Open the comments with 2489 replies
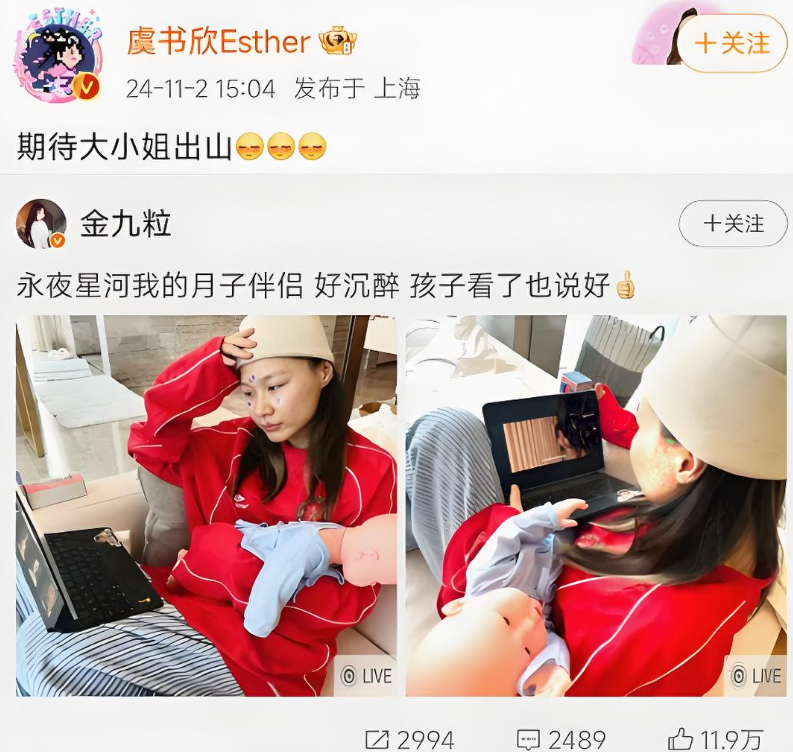The width and height of the screenshot is (793, 752). (561, 739)
